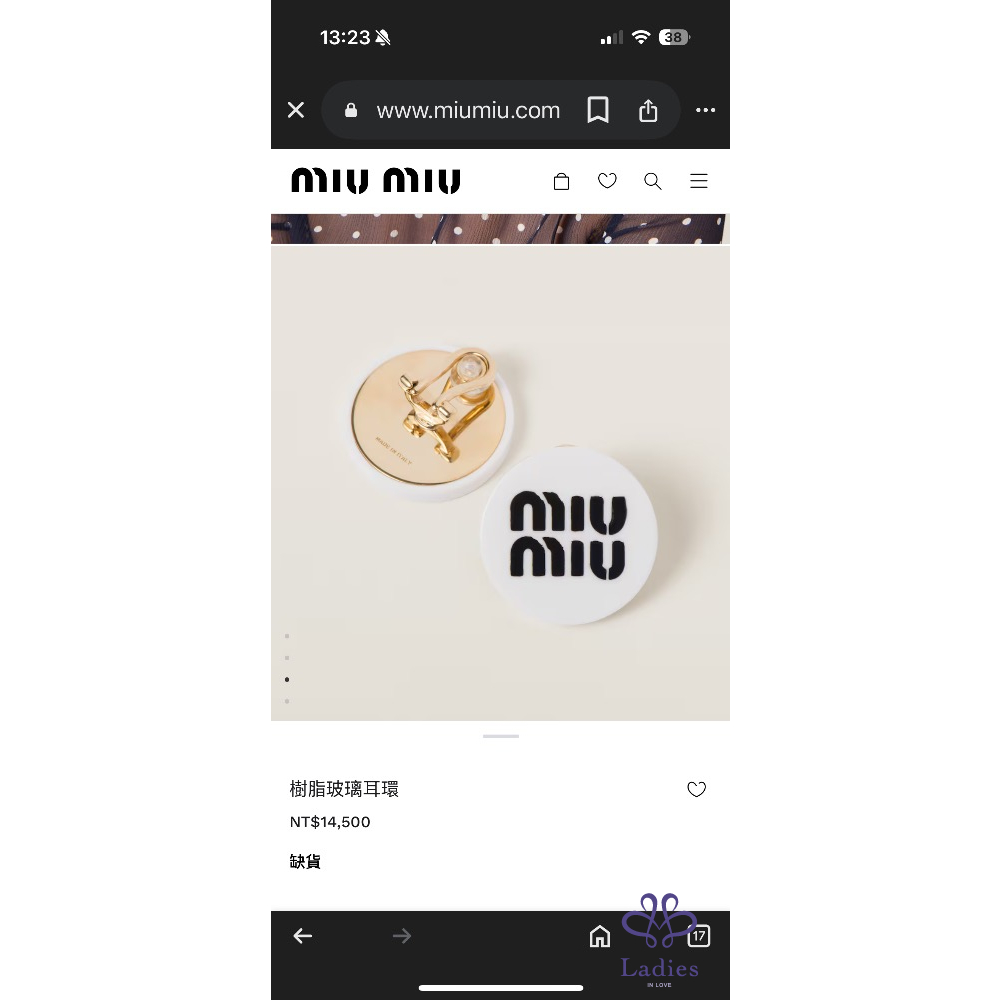Add the resin earrings to the wishlist
The width and height of the screenshot is (1000, 1000).
697,789
